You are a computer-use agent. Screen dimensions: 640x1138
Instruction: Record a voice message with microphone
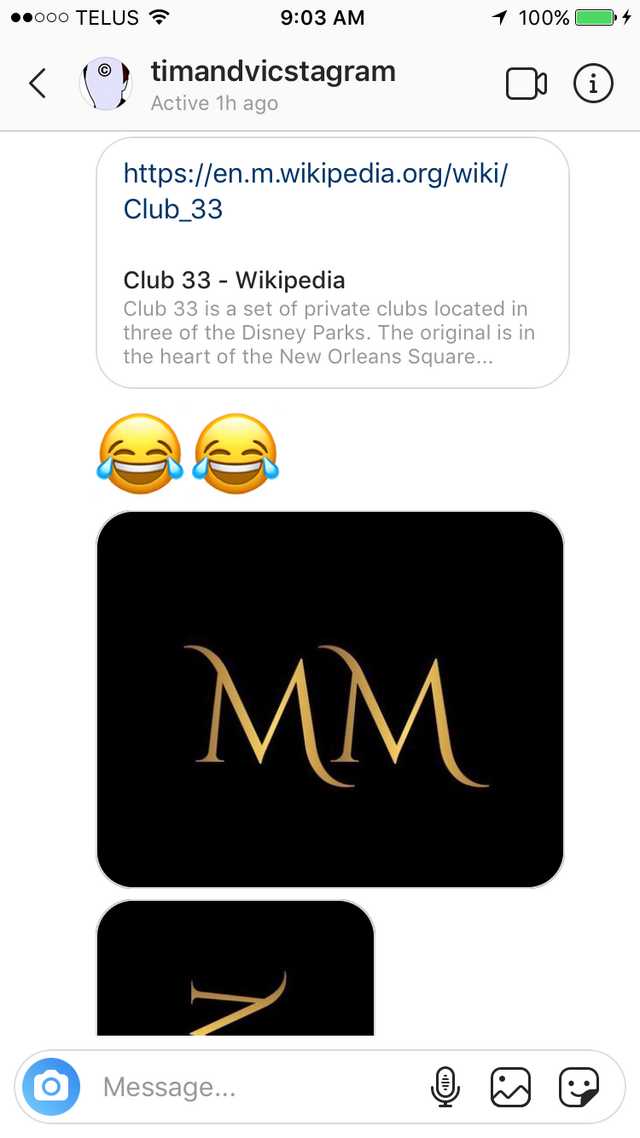(x=445, y=1087)
